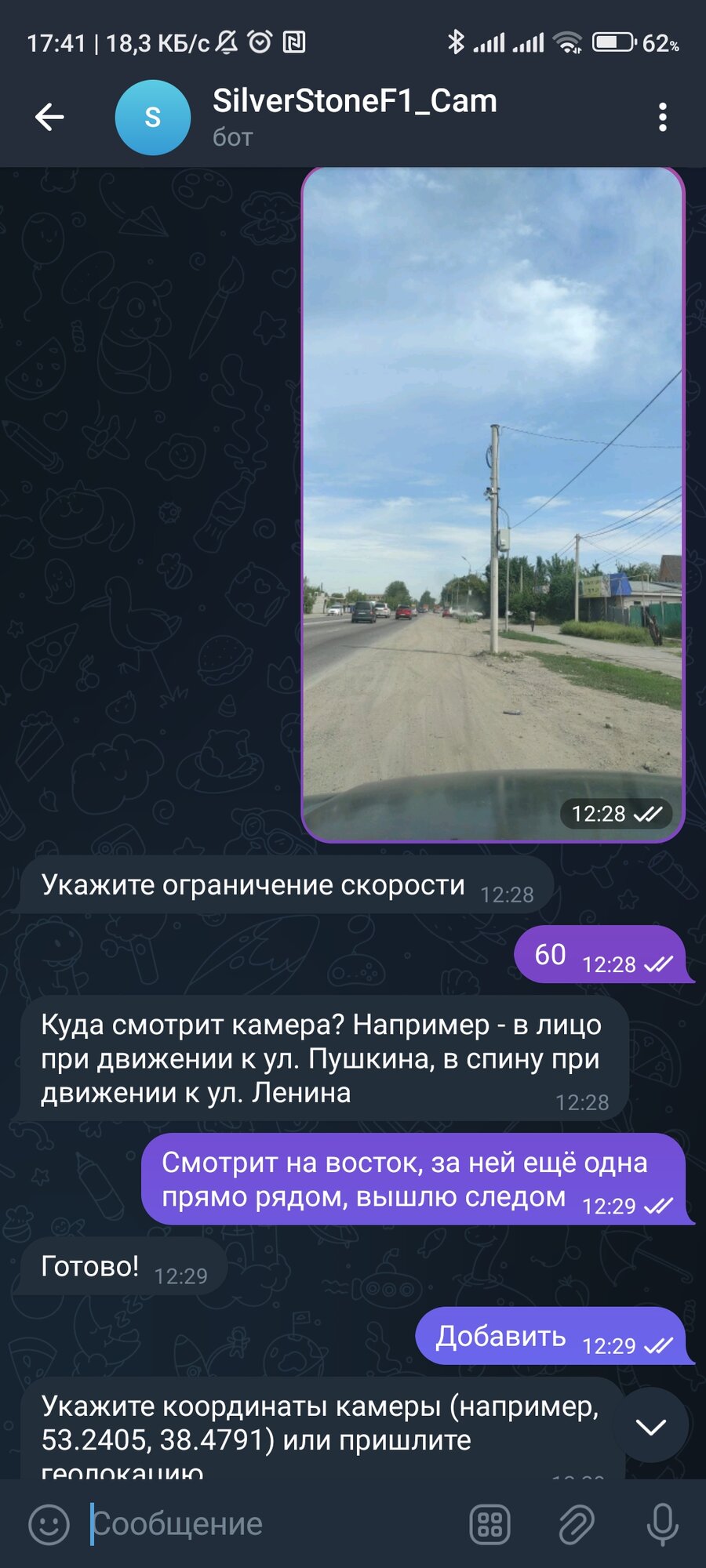The height and width of the screenshot is (1568, 706).
Task: Show the bot commands keyboard
Action: (x=489, y=1525)
